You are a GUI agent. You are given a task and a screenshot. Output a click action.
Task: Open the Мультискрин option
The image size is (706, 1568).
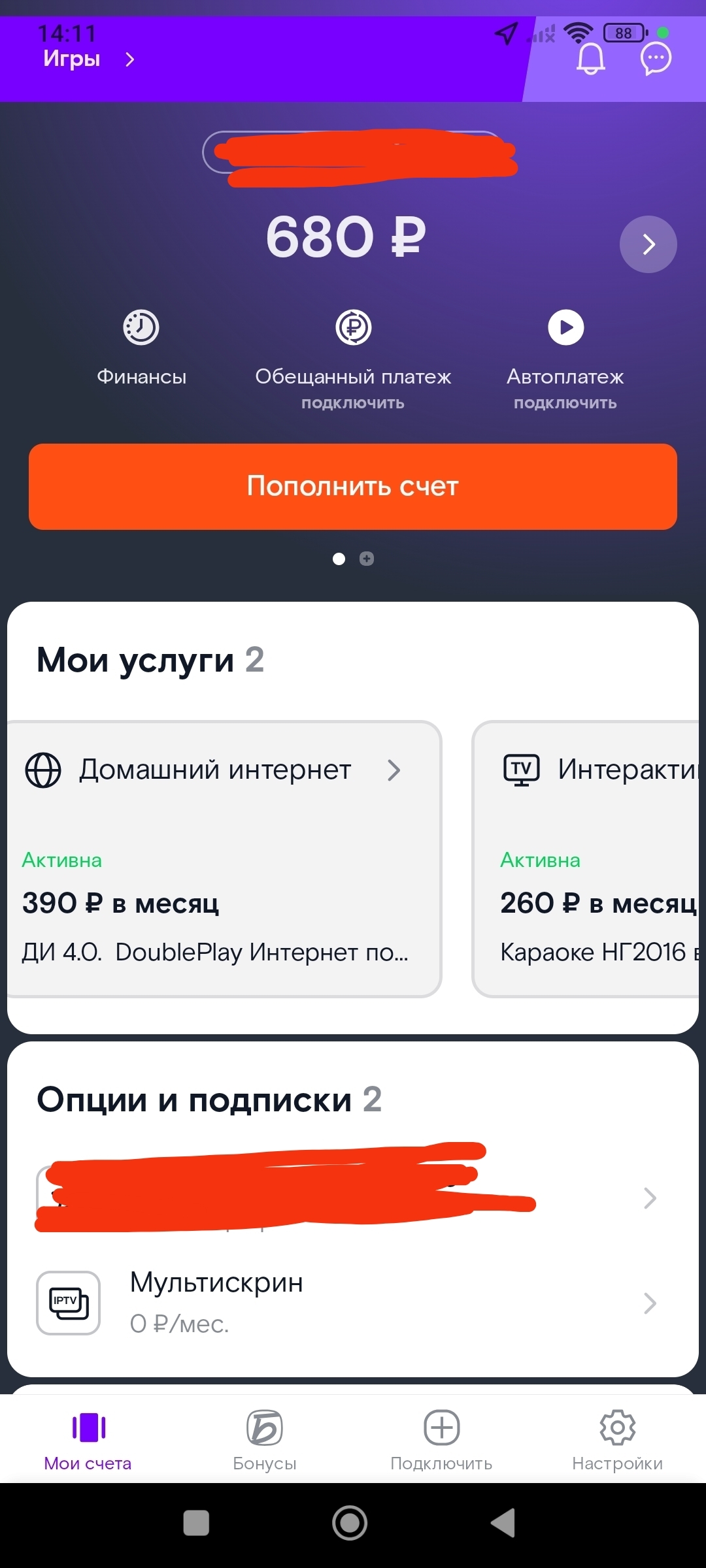(353, 1303)
